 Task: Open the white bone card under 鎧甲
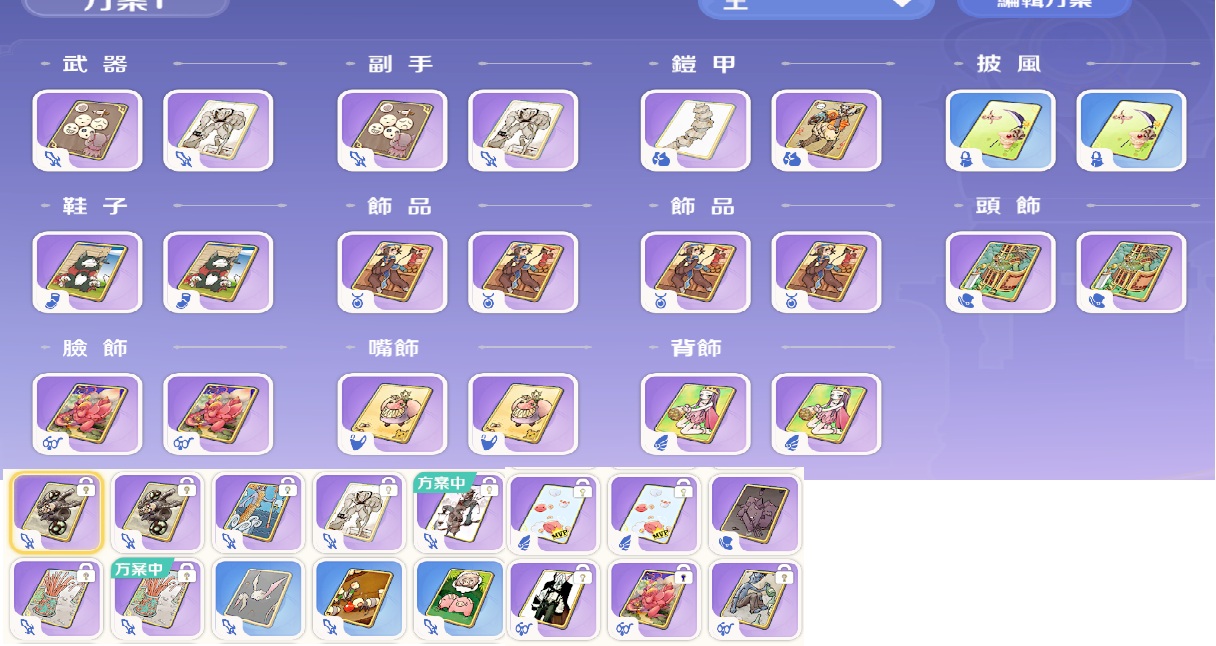click(695, 131)
